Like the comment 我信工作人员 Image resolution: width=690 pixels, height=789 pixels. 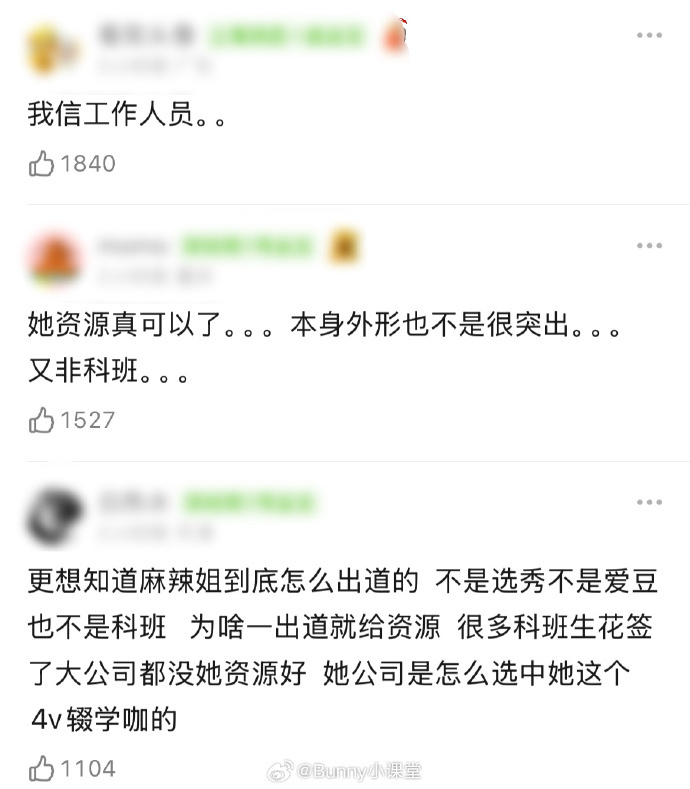point(42,164)
